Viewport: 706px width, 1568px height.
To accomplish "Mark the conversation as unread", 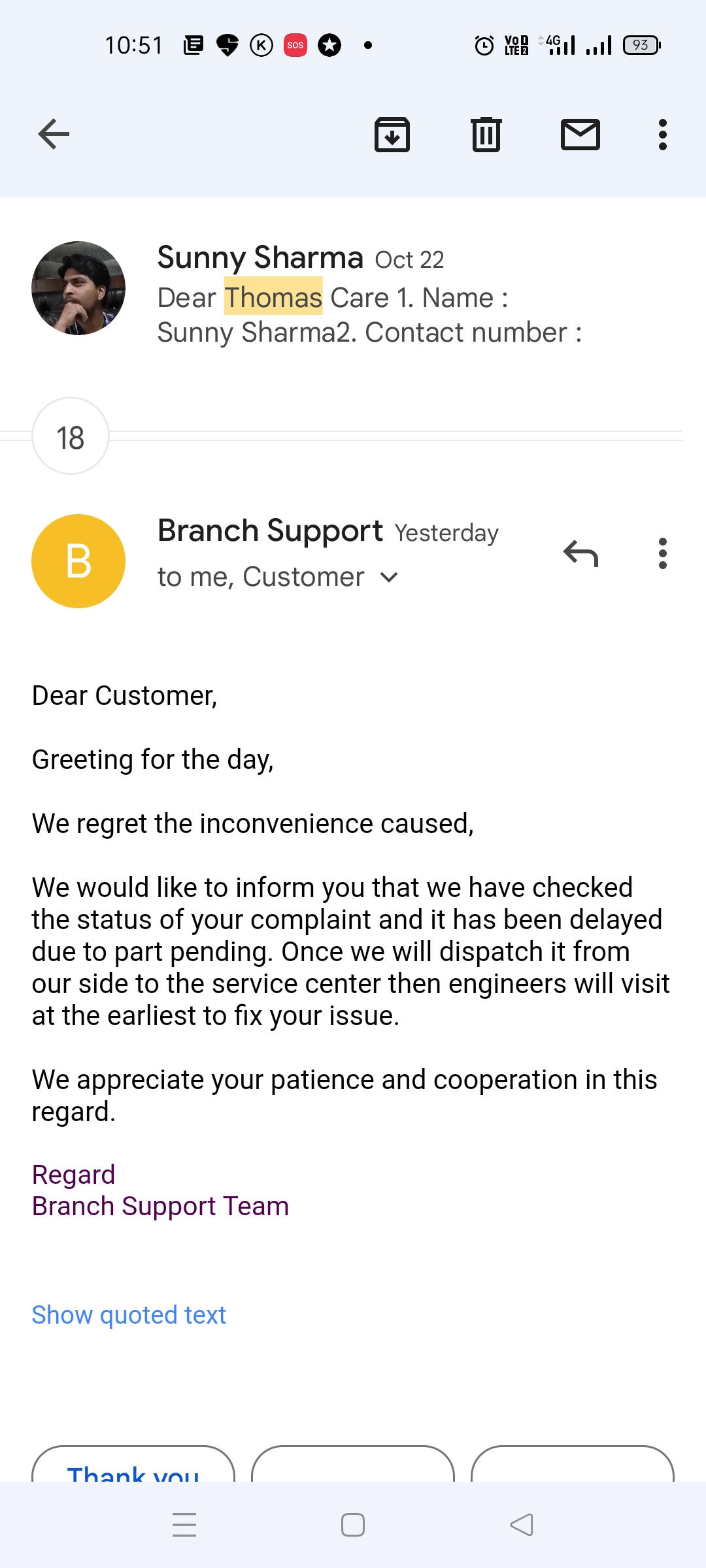I will point(580,135).
